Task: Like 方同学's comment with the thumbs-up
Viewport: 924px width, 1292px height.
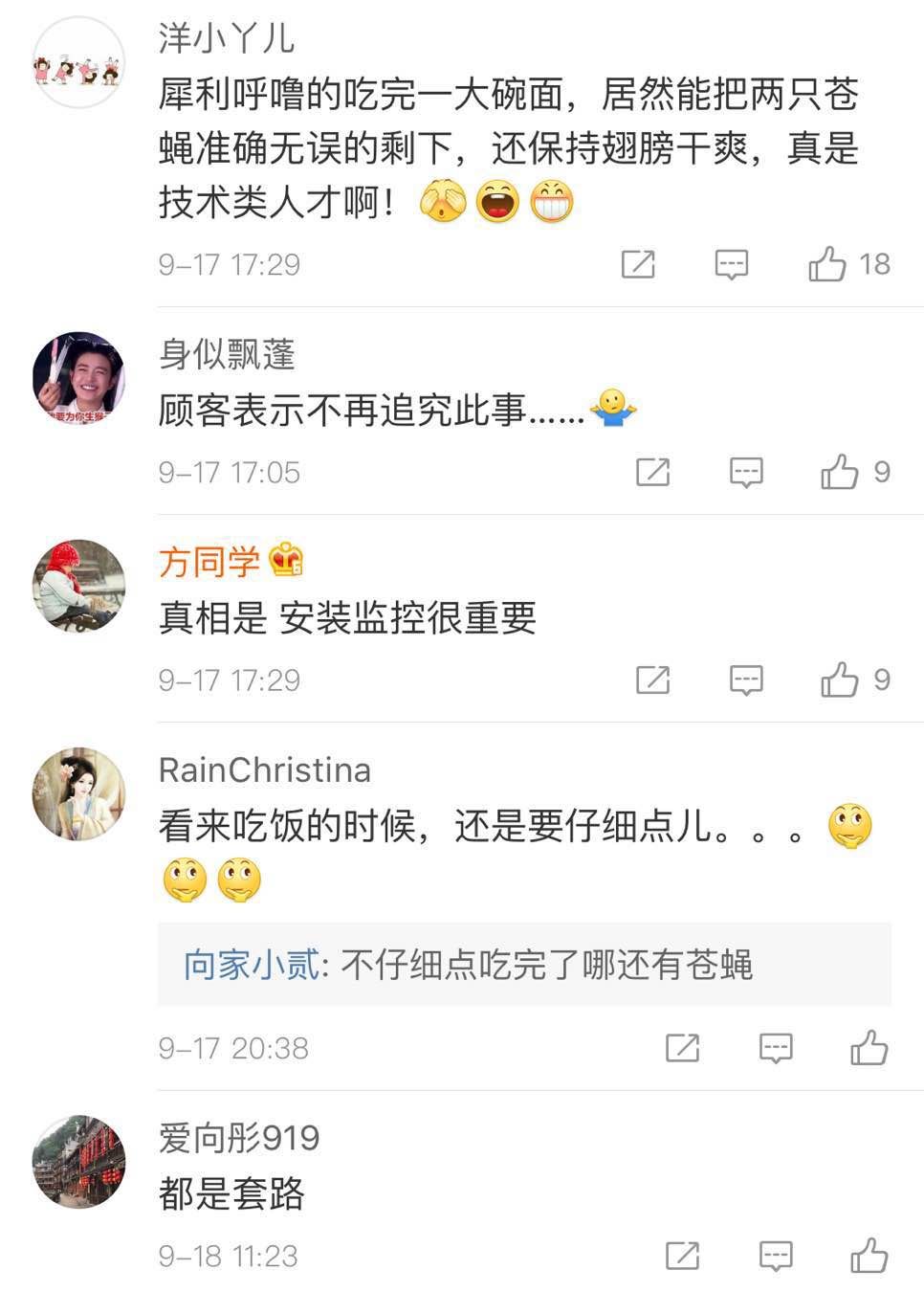Action: tap(841, 680)
